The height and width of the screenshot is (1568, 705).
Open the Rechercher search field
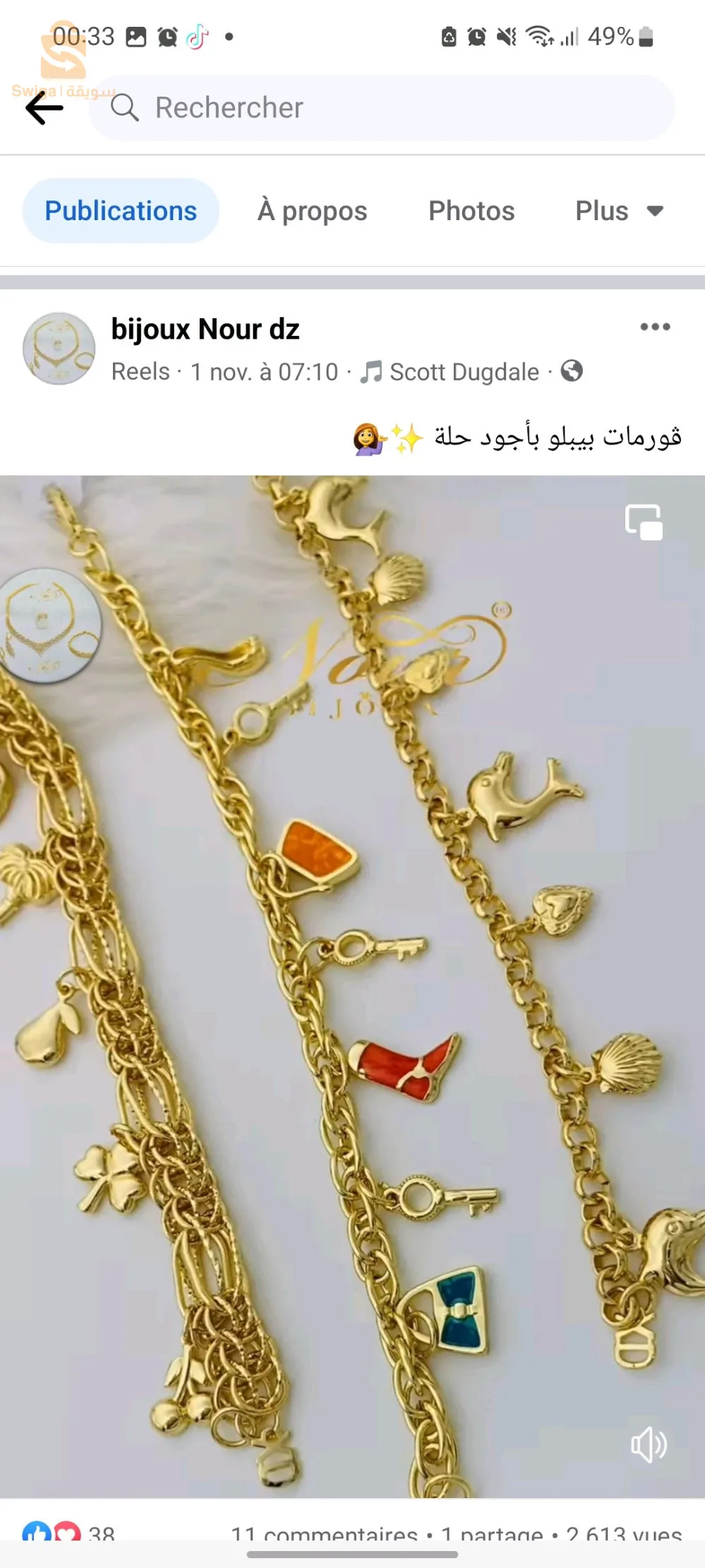(x=381, y=108)
